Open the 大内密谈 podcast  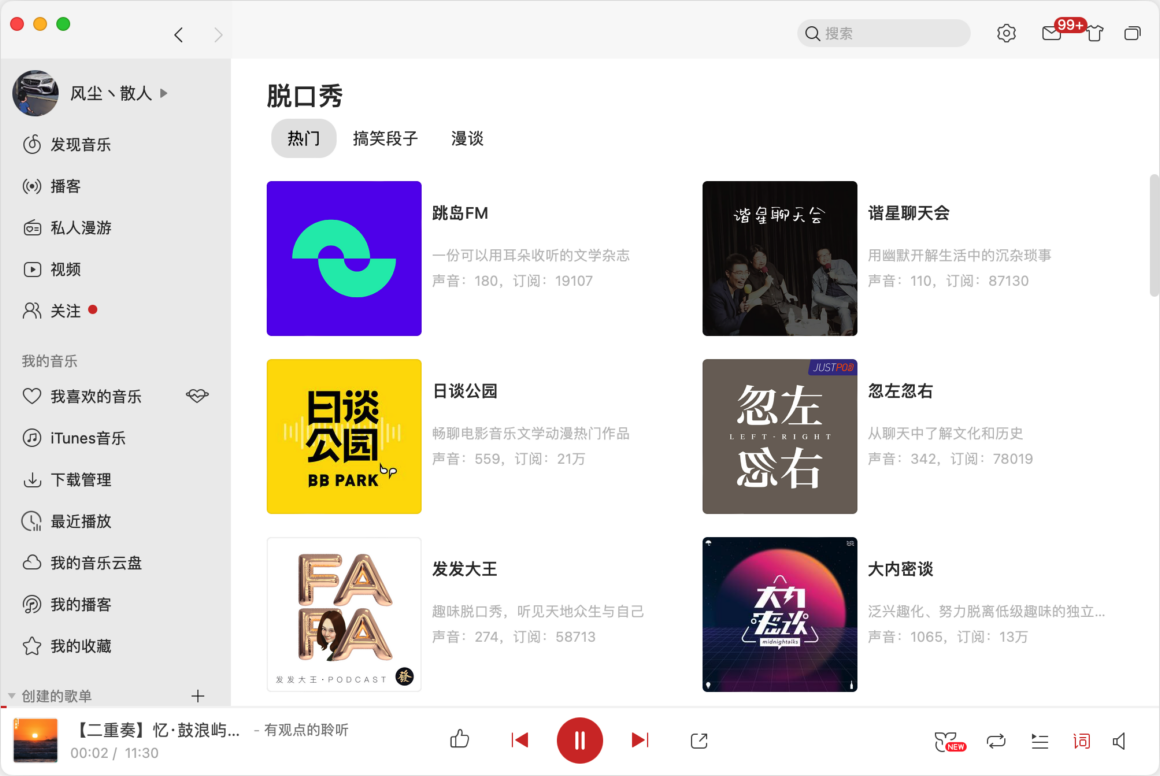[x=779, y=614]
